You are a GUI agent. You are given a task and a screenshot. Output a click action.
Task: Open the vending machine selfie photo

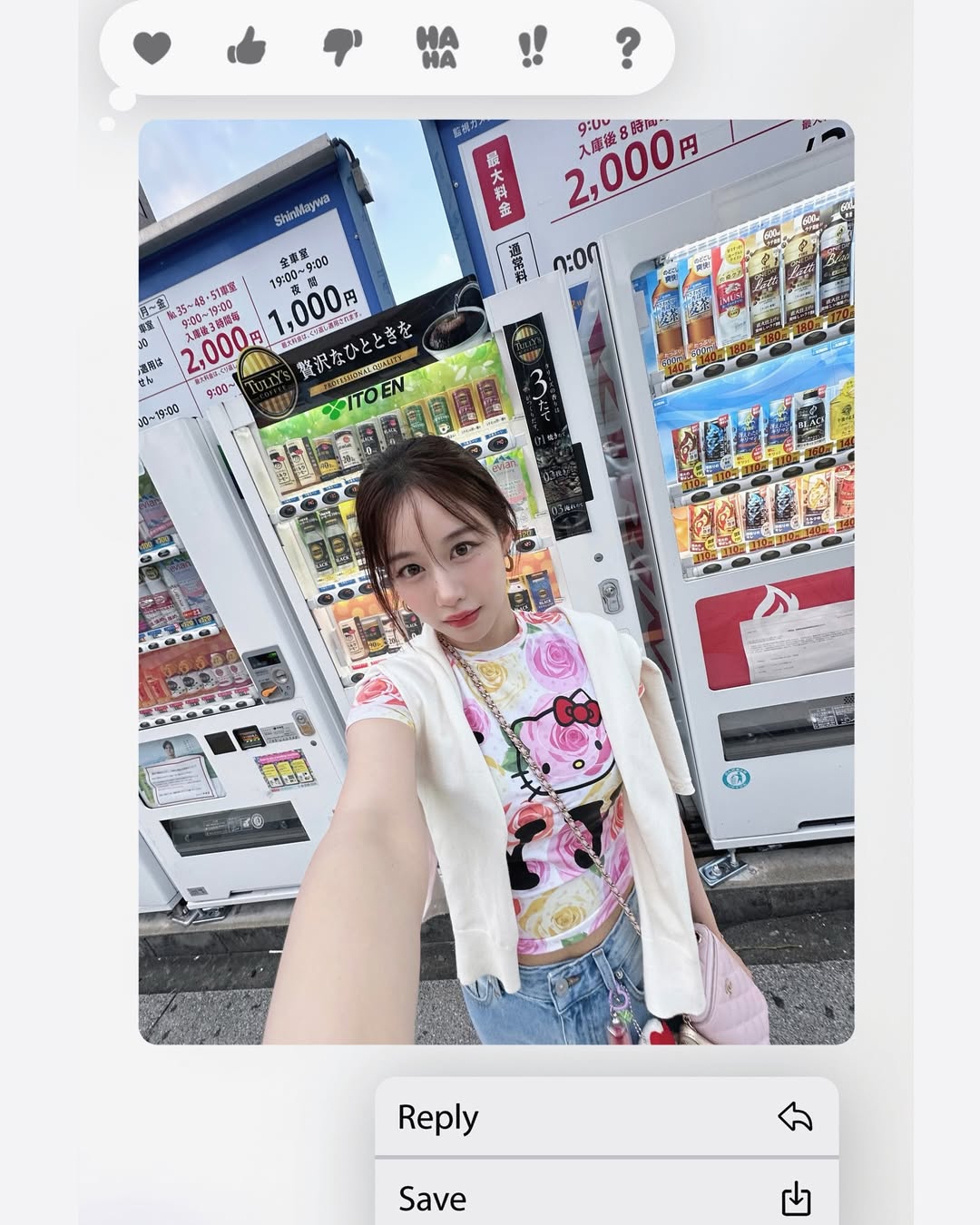point(496,582)
